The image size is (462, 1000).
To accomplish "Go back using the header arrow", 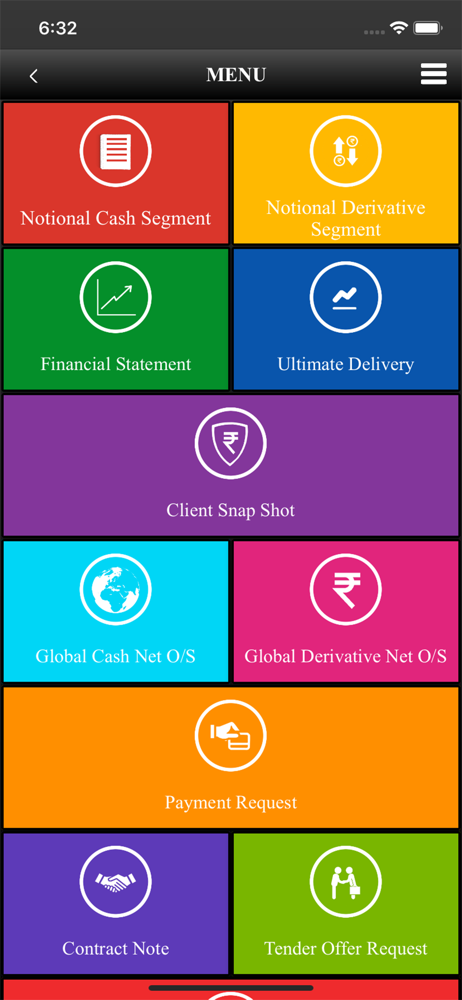I will coord(34,76).
